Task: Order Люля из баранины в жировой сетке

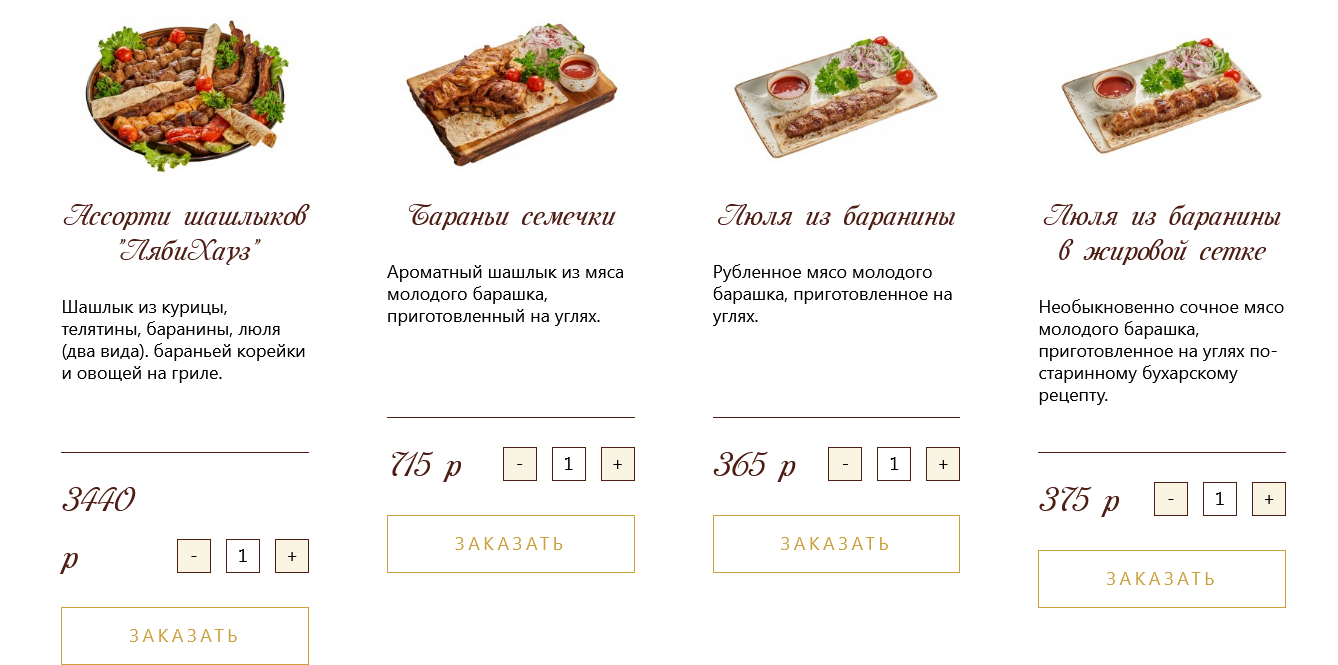Action: click(x=1161, y=578)
